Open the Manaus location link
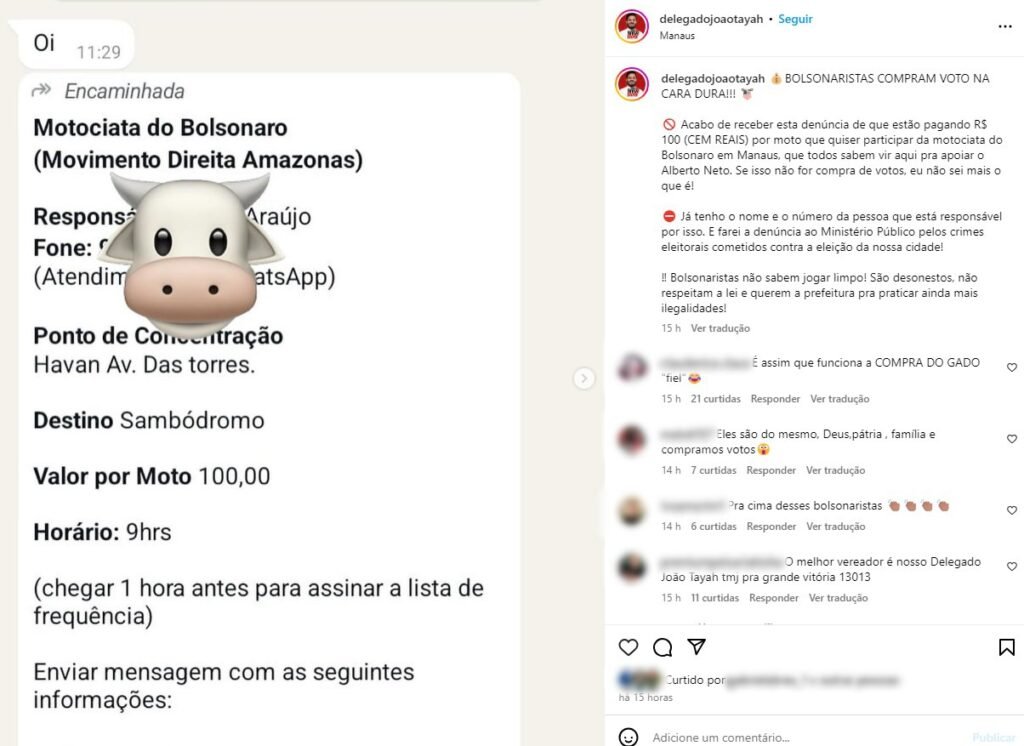The width and height of the screenshot is (1024, 746). coord(677,36)
